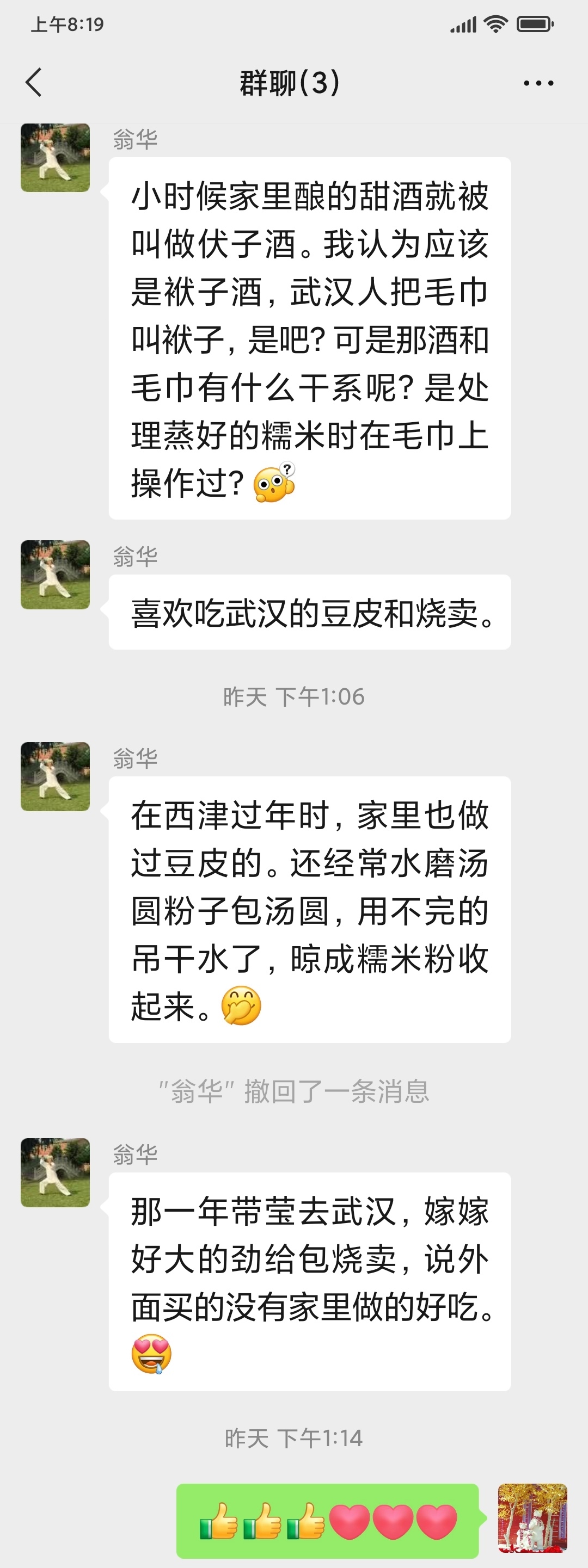Open 翁华's profile beside the 豆皮和烧卖 message
The width and height of the screenshot is (588, 1568).
coord(56,575)
